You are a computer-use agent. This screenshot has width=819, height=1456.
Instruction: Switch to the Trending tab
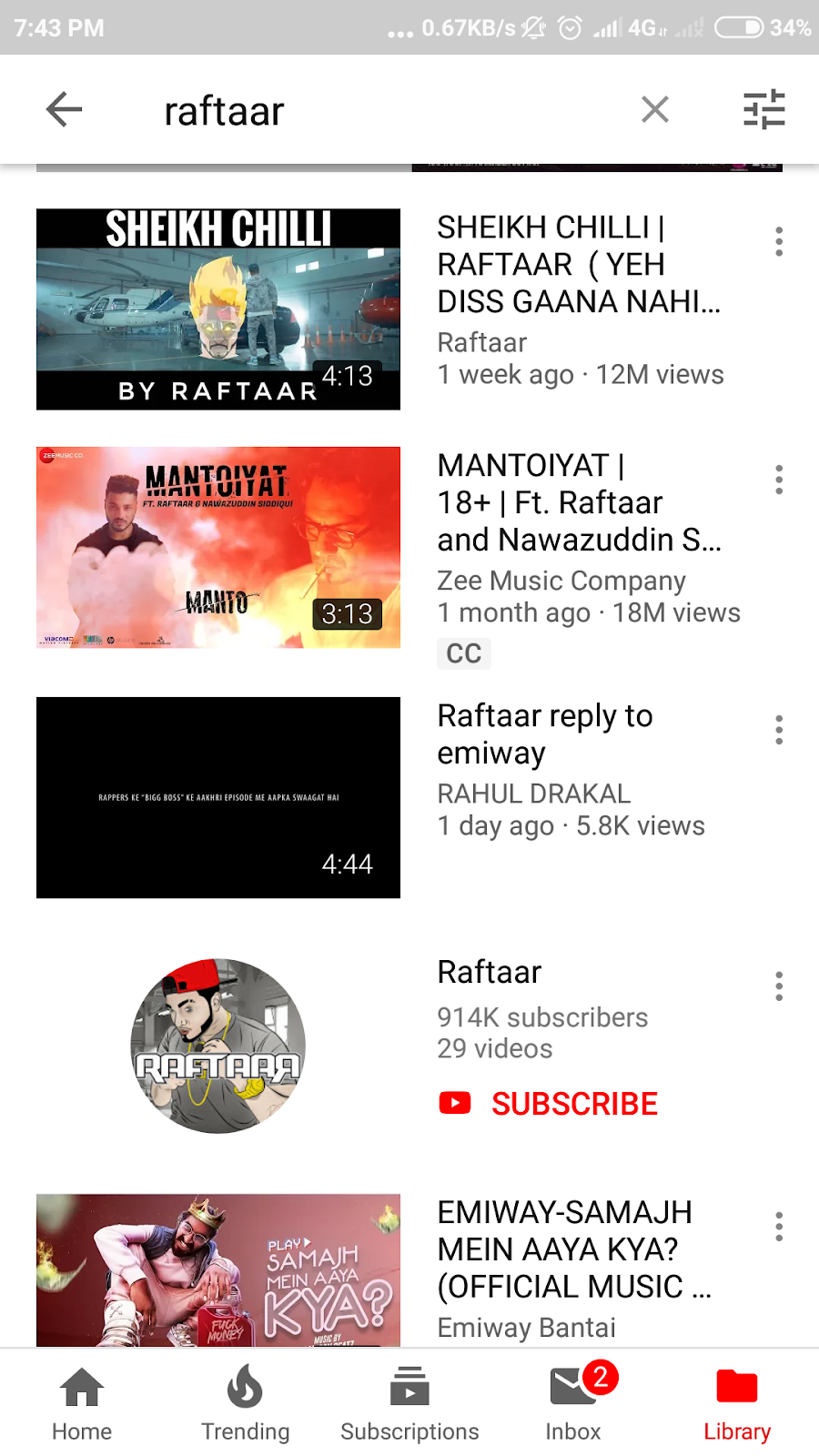(246, 1403)
